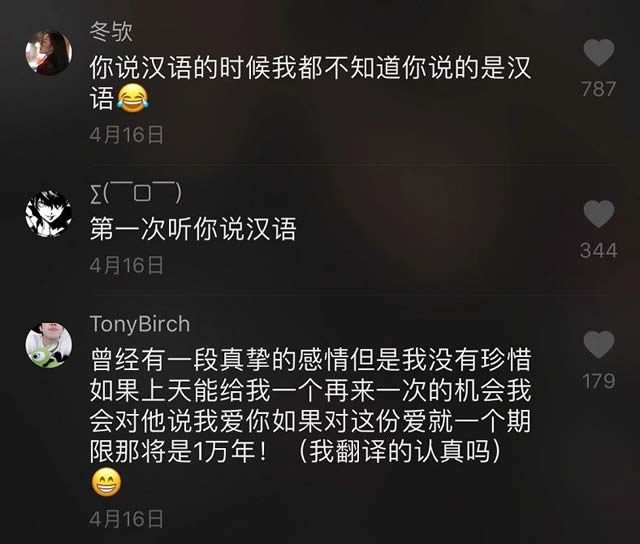Open the ∑(￣□￣) user's avatar

coord(47,211)
